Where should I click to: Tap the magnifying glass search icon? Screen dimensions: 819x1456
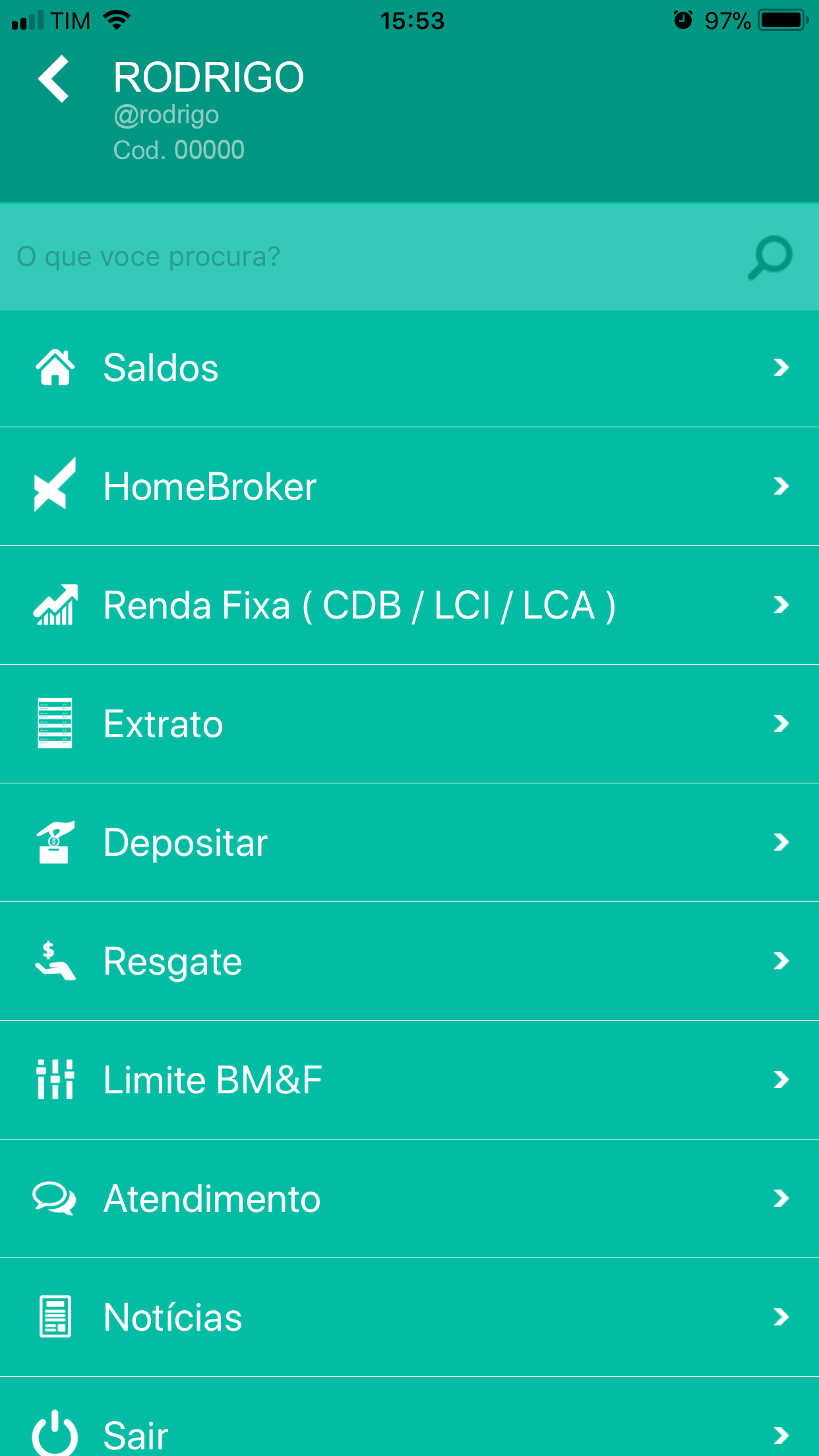click(x=770, y=257)
